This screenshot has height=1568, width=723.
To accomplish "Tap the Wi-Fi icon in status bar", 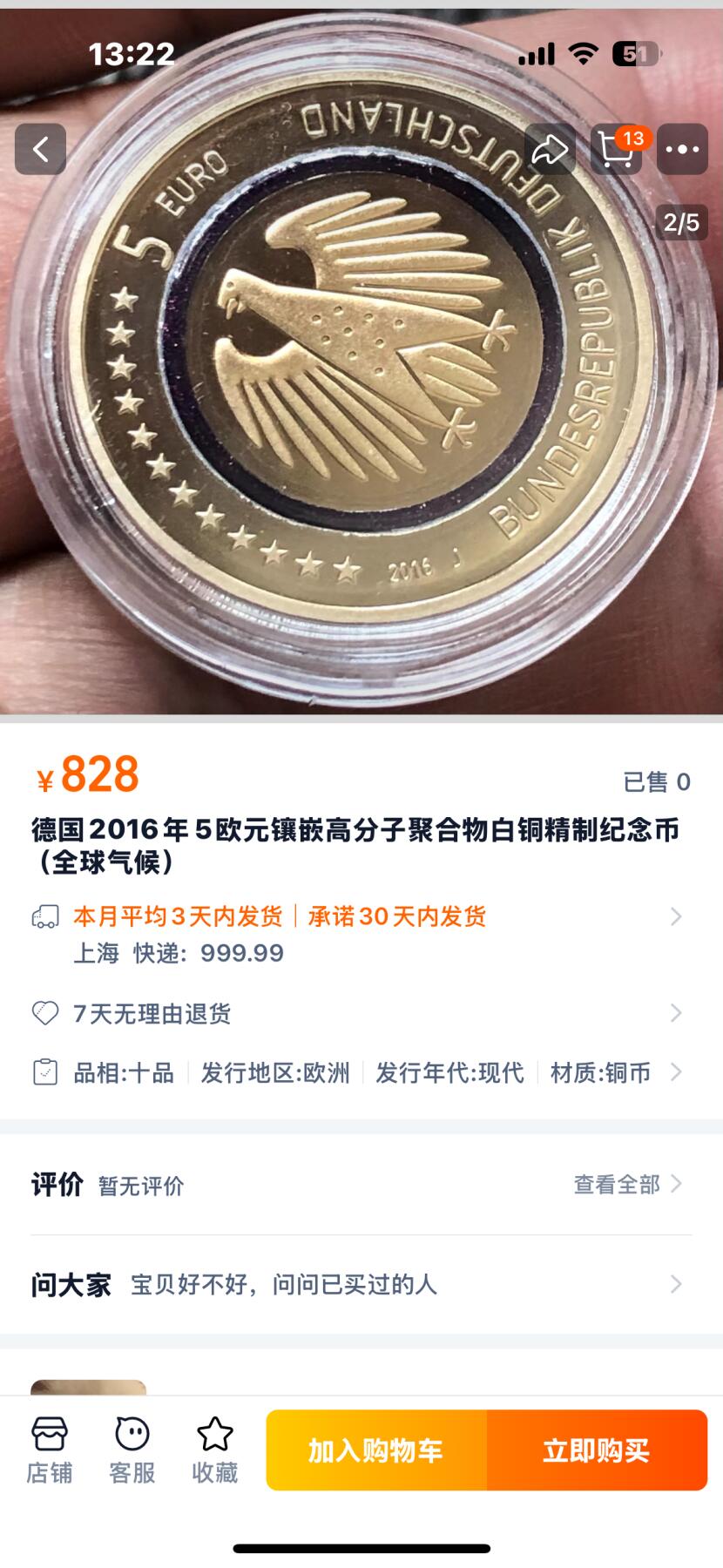I will click(582, 52).
